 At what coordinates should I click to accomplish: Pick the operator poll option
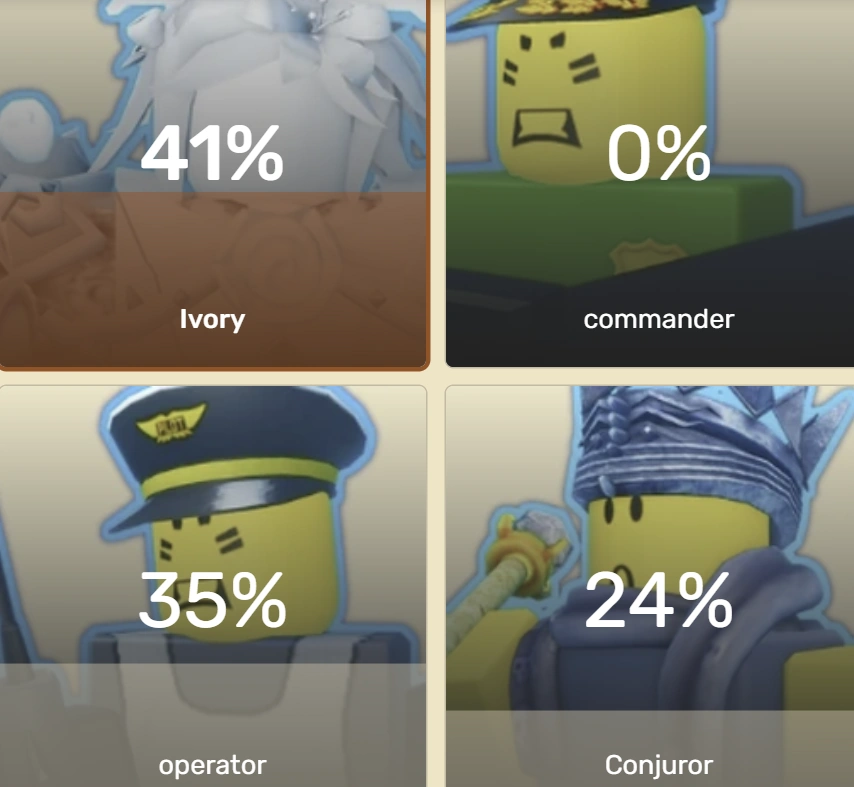(213, 586)
